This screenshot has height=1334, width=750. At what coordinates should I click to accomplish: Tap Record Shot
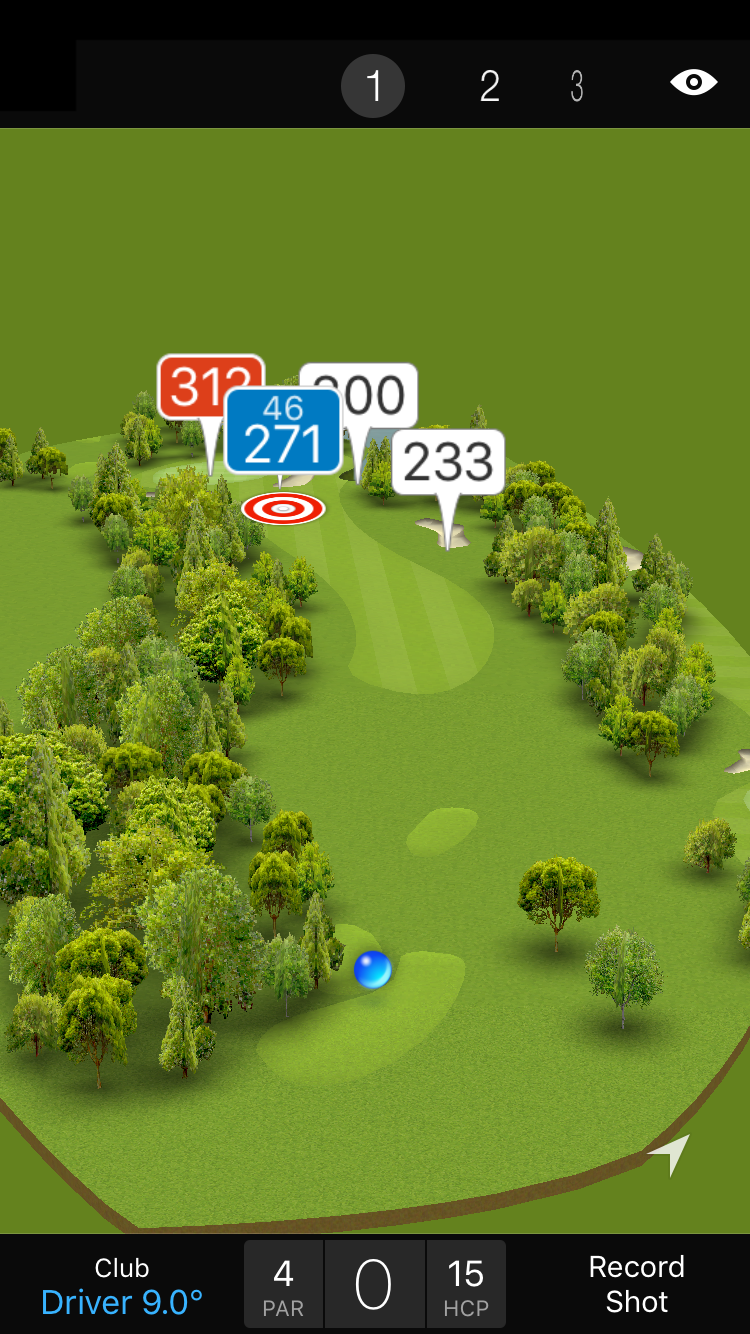point(636,1284)
